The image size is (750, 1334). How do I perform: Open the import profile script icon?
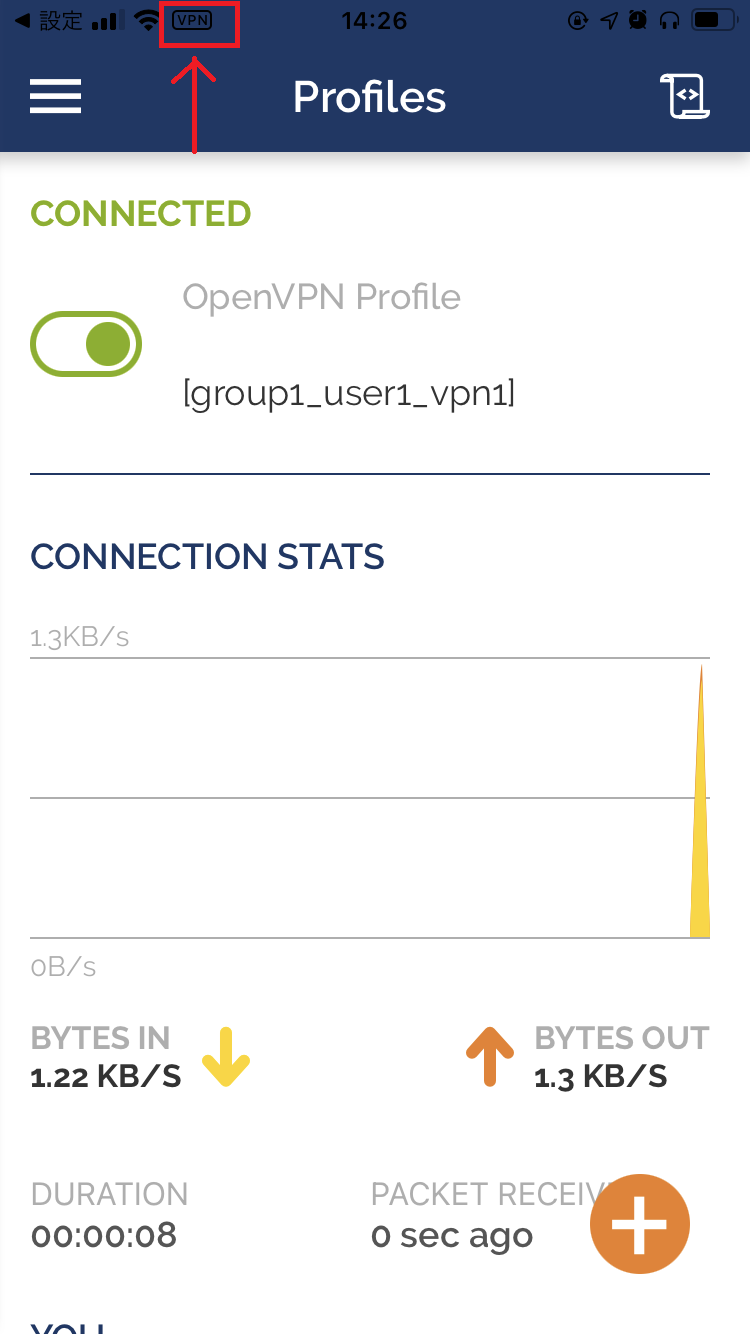coord(685,97)
